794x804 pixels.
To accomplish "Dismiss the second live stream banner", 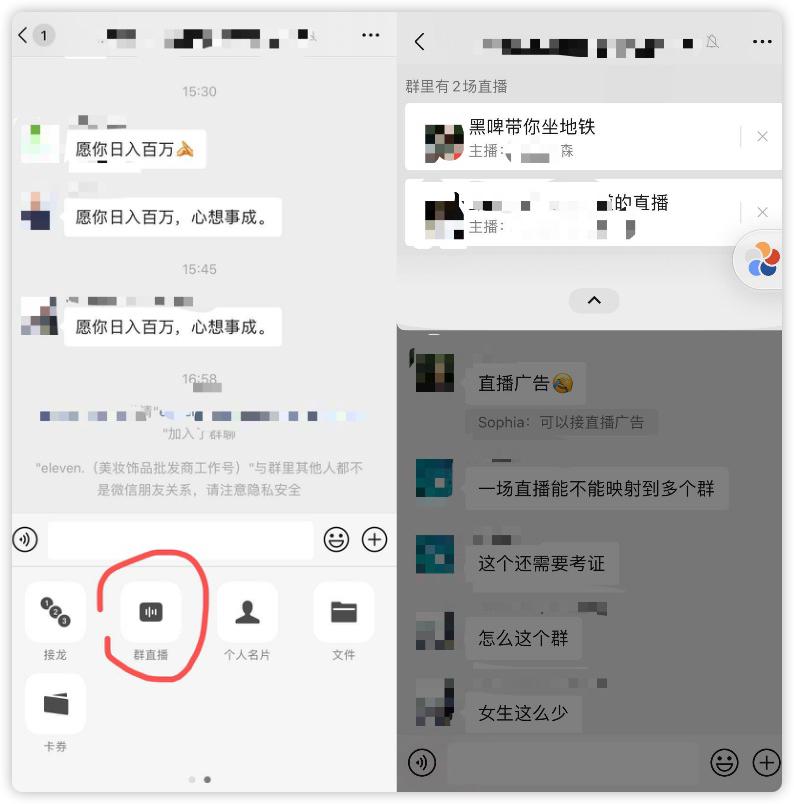I will (762, 211).
